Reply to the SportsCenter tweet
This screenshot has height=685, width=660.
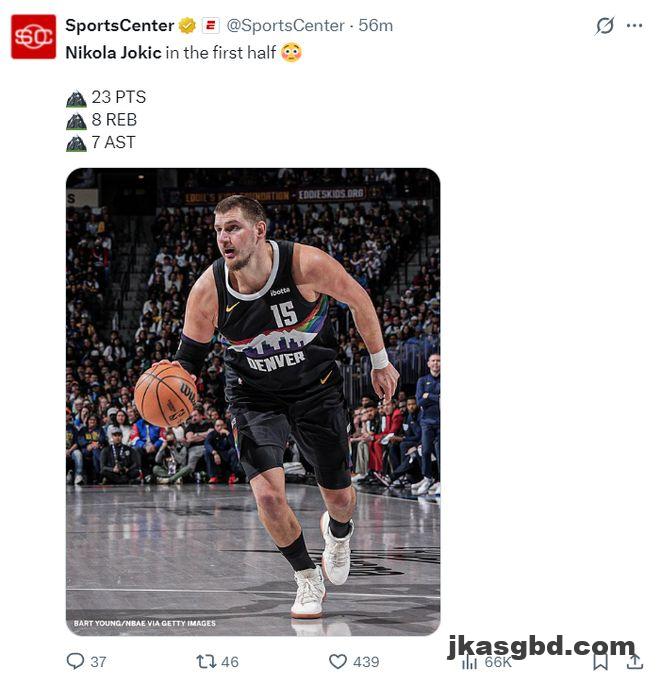coord(75,661)
